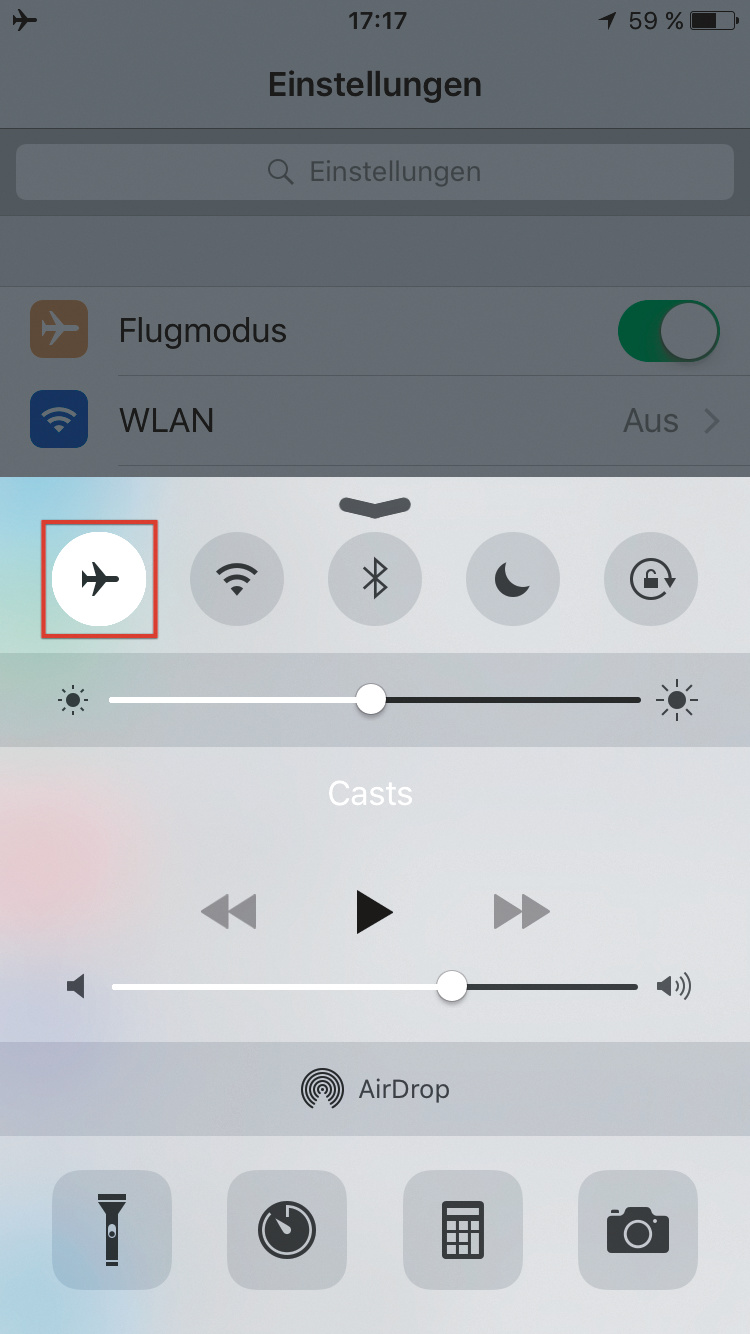Launch the calculator
This screenshot has width=750, height=1334.
click(x=463, y=1229)
